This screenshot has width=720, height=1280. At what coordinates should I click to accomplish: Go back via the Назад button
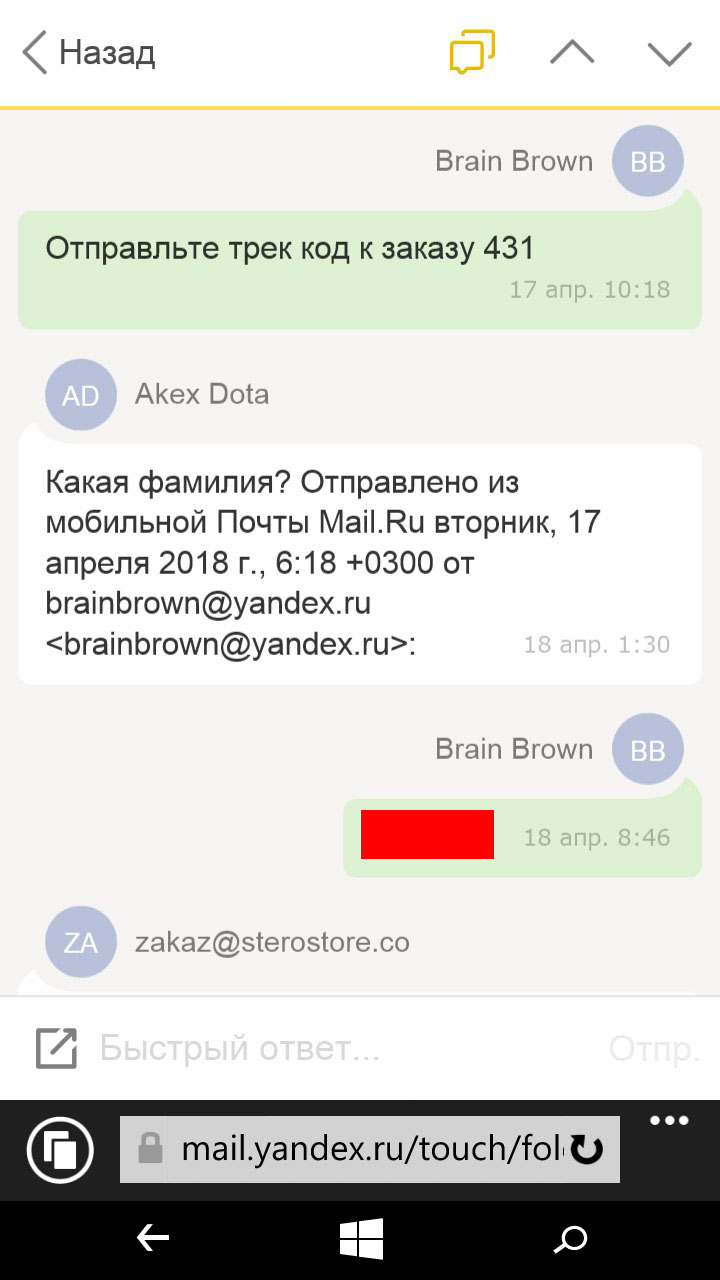tap(90, 52)
